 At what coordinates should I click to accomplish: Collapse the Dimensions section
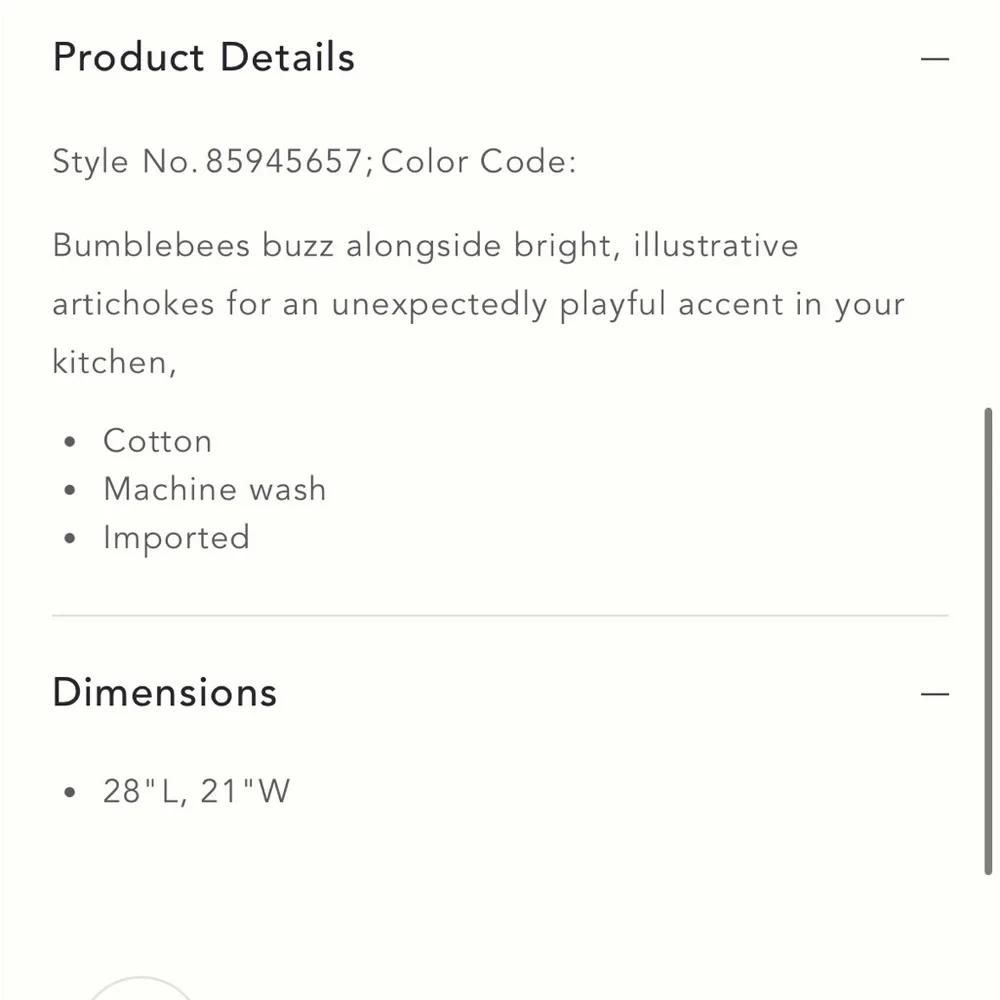point(934,694)
